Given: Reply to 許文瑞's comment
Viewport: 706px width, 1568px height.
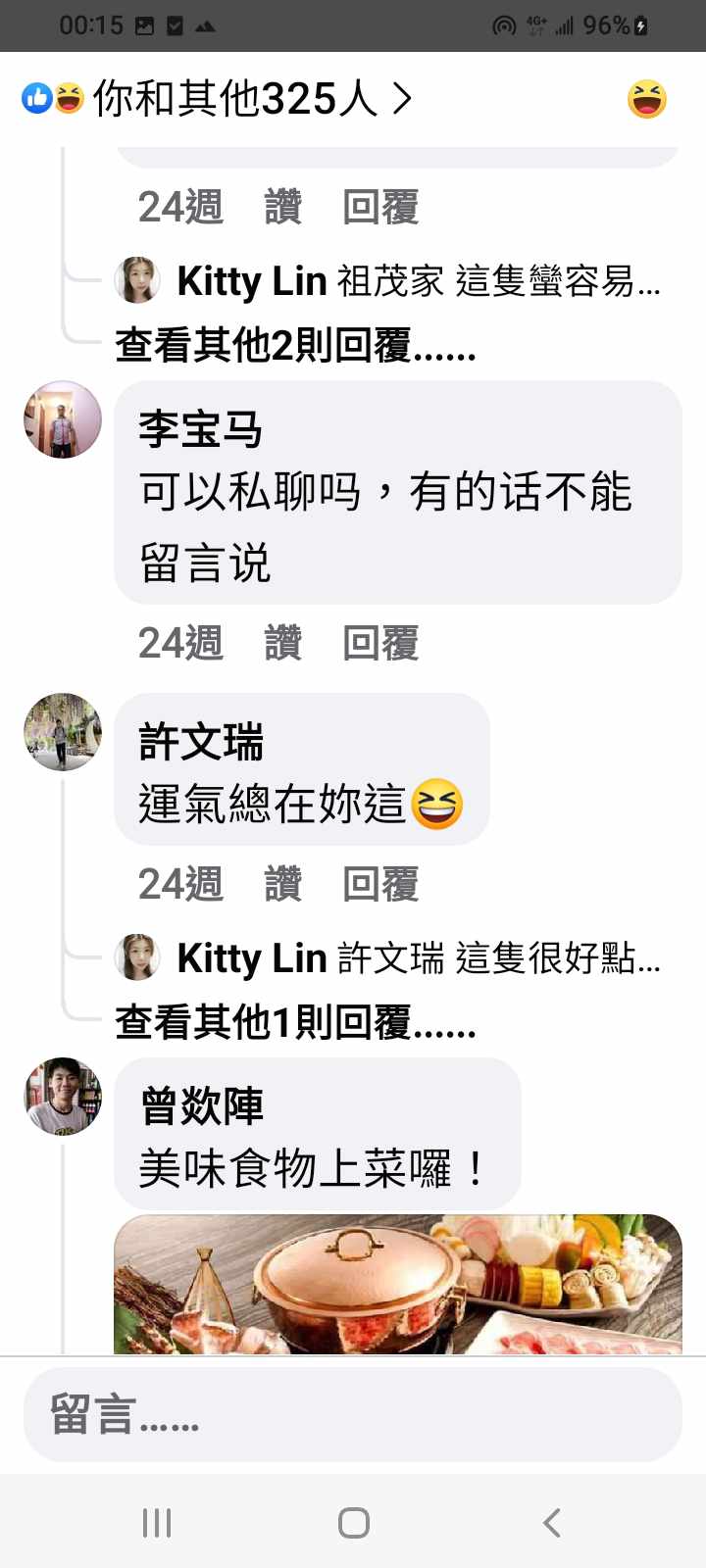Looking at the screenshot, I should (x=380, y=884).
